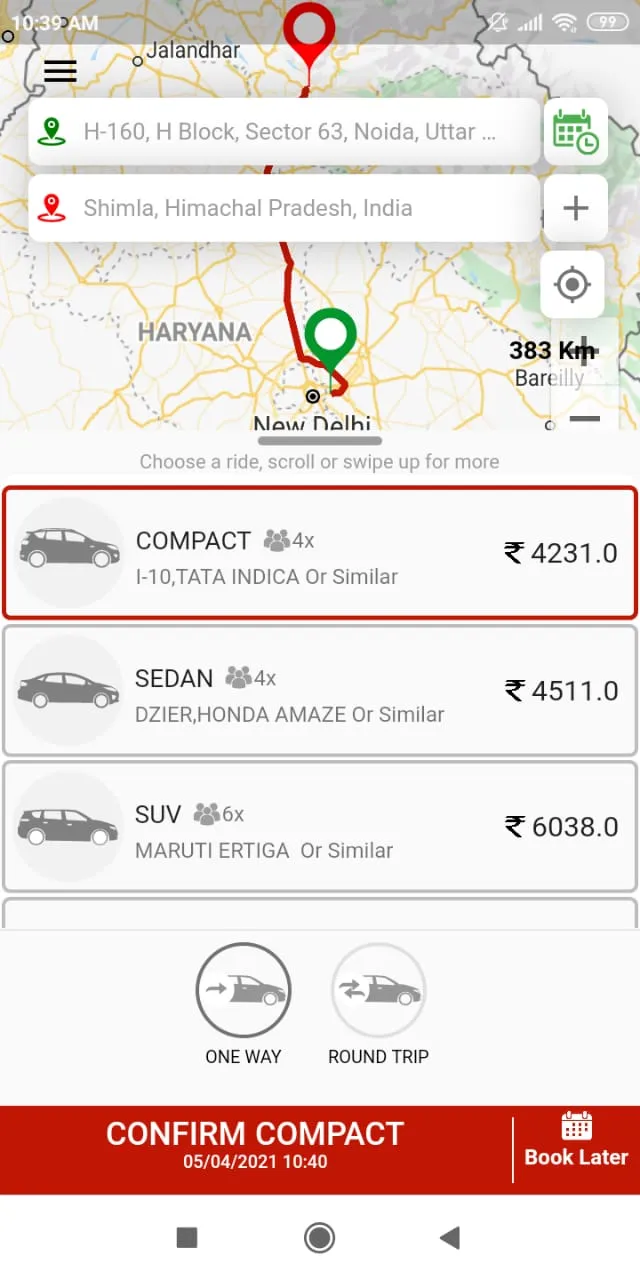Center map on my current location
Viewport: 640px width, 1280px height.
[x=572, y=285]
